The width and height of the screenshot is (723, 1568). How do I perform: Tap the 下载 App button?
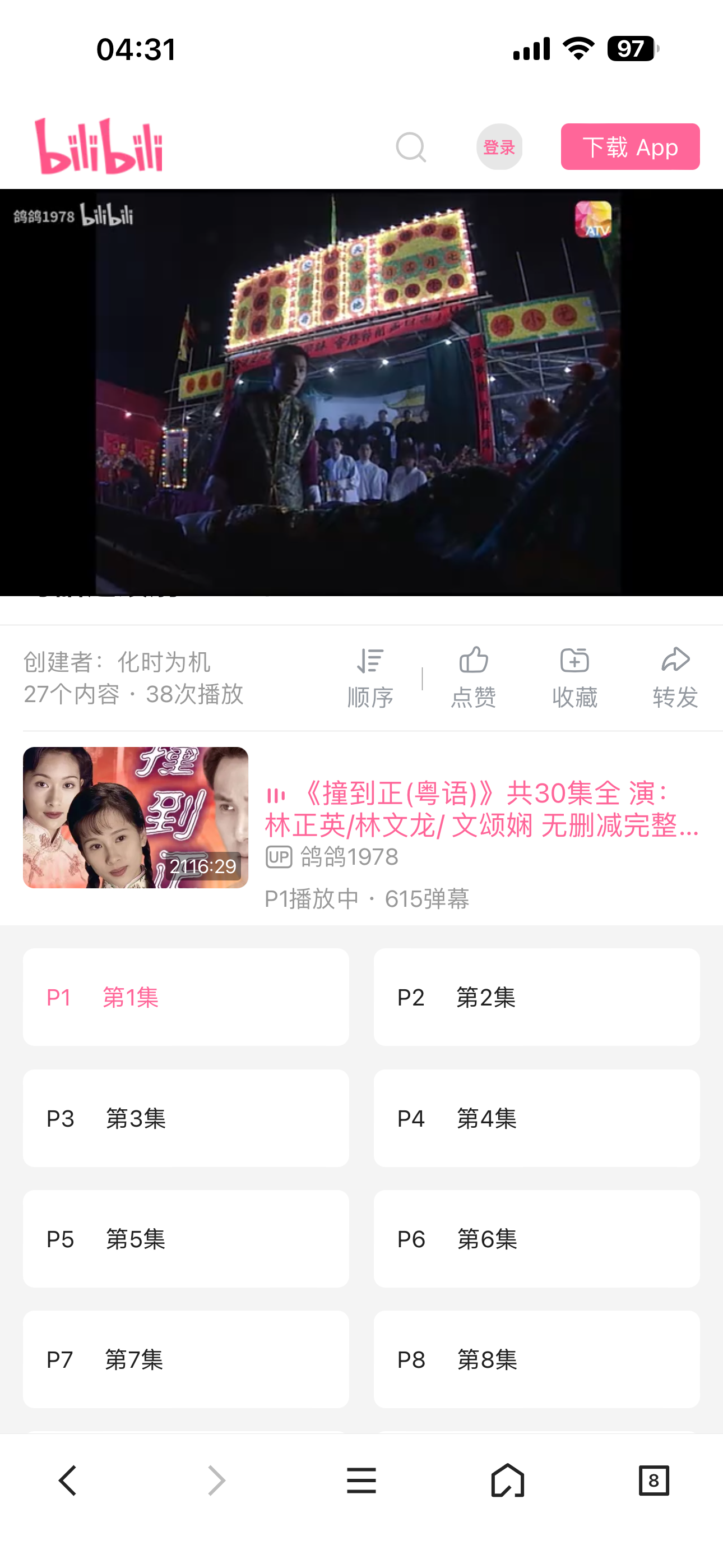[630, 146]
